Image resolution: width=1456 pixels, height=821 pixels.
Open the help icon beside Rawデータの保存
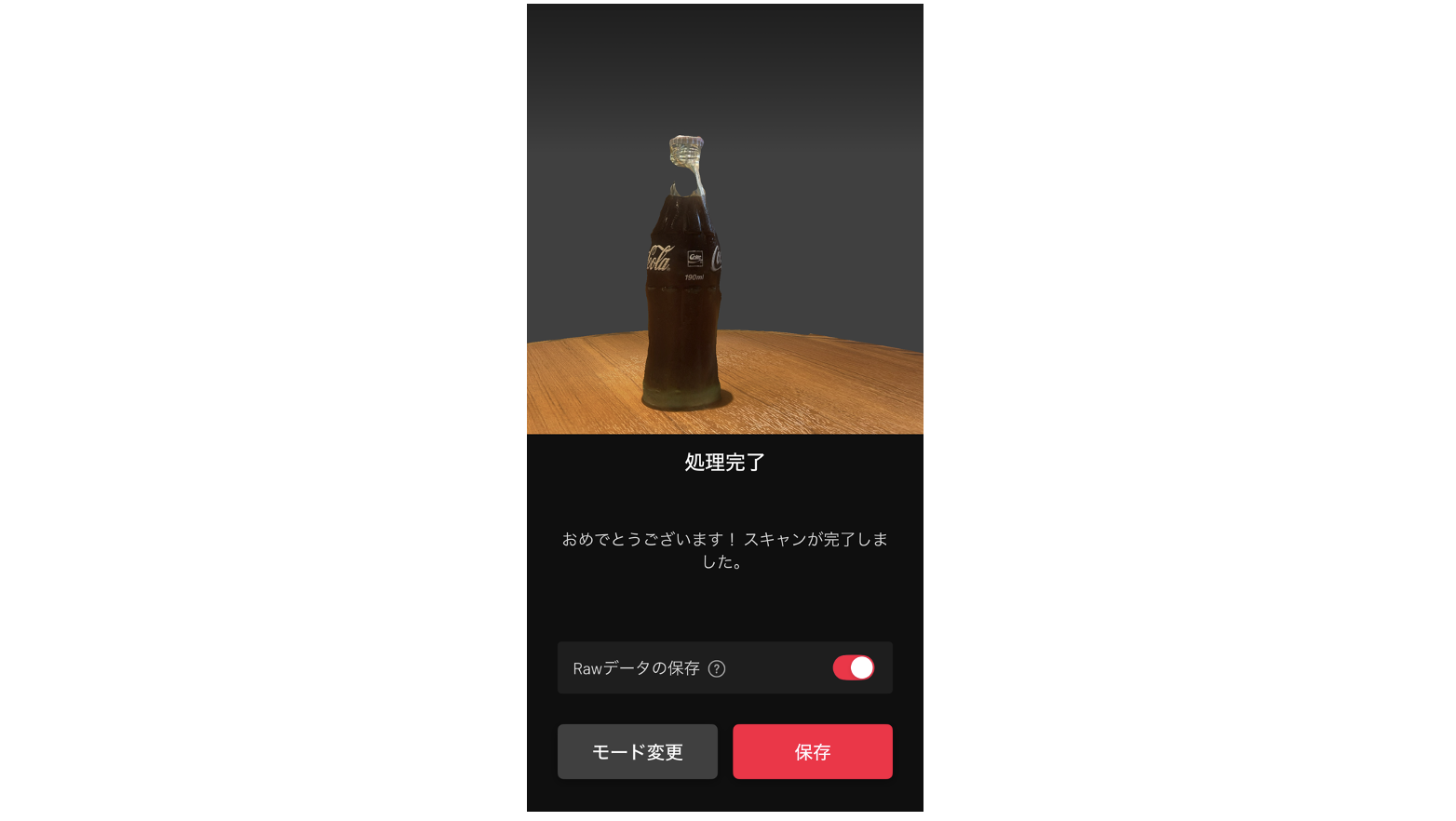pos(717,668)
